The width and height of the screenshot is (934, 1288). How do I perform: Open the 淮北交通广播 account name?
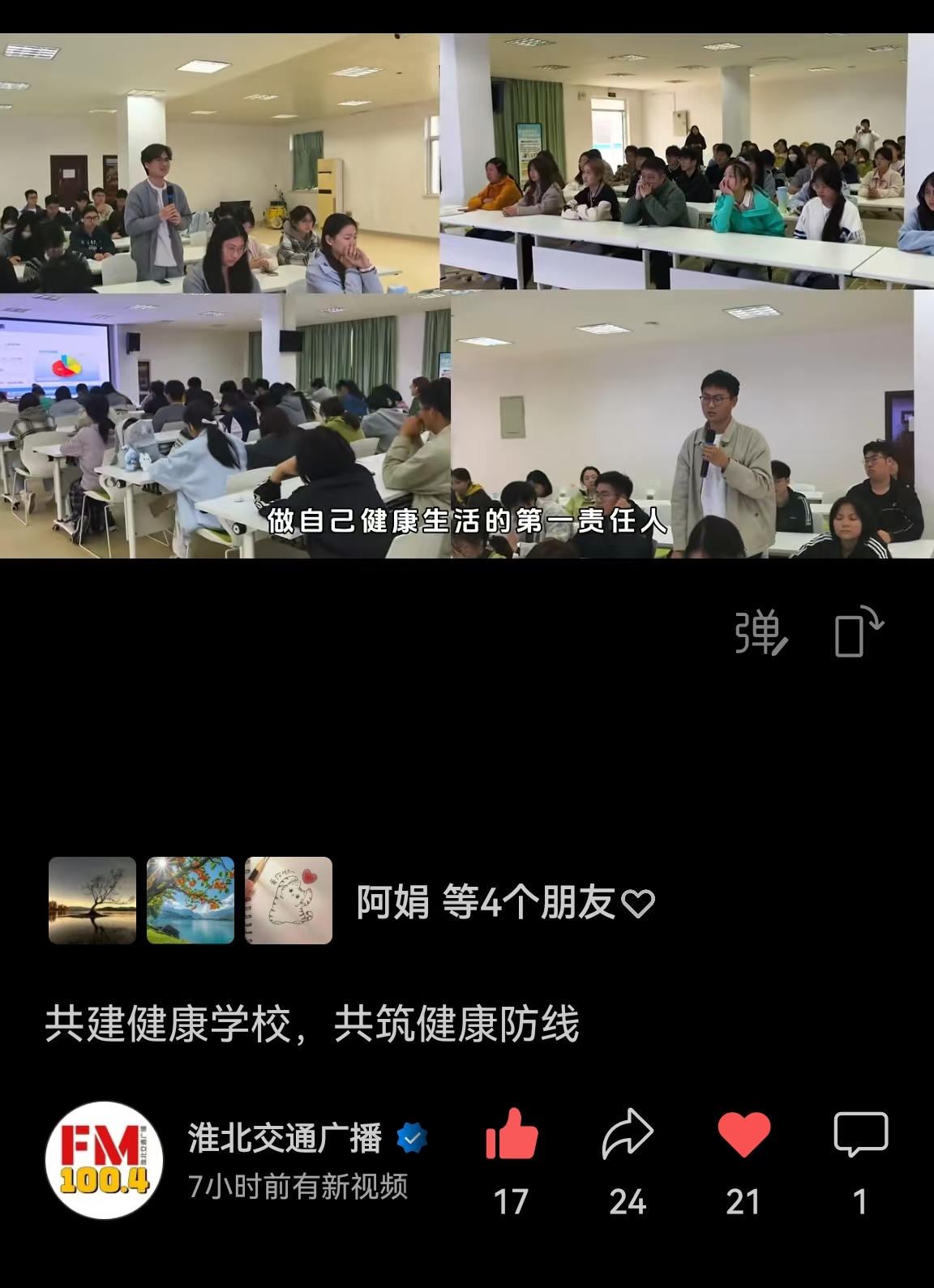[285, 1138]
